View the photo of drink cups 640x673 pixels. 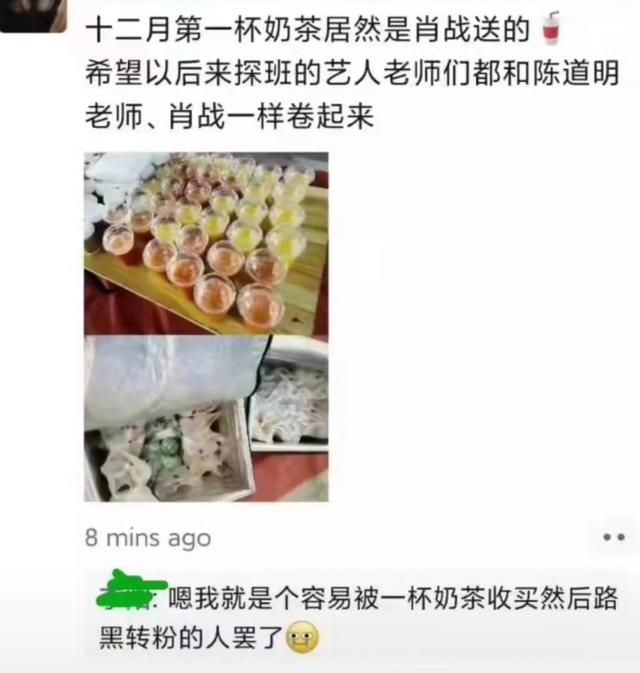tap(206, 242)
